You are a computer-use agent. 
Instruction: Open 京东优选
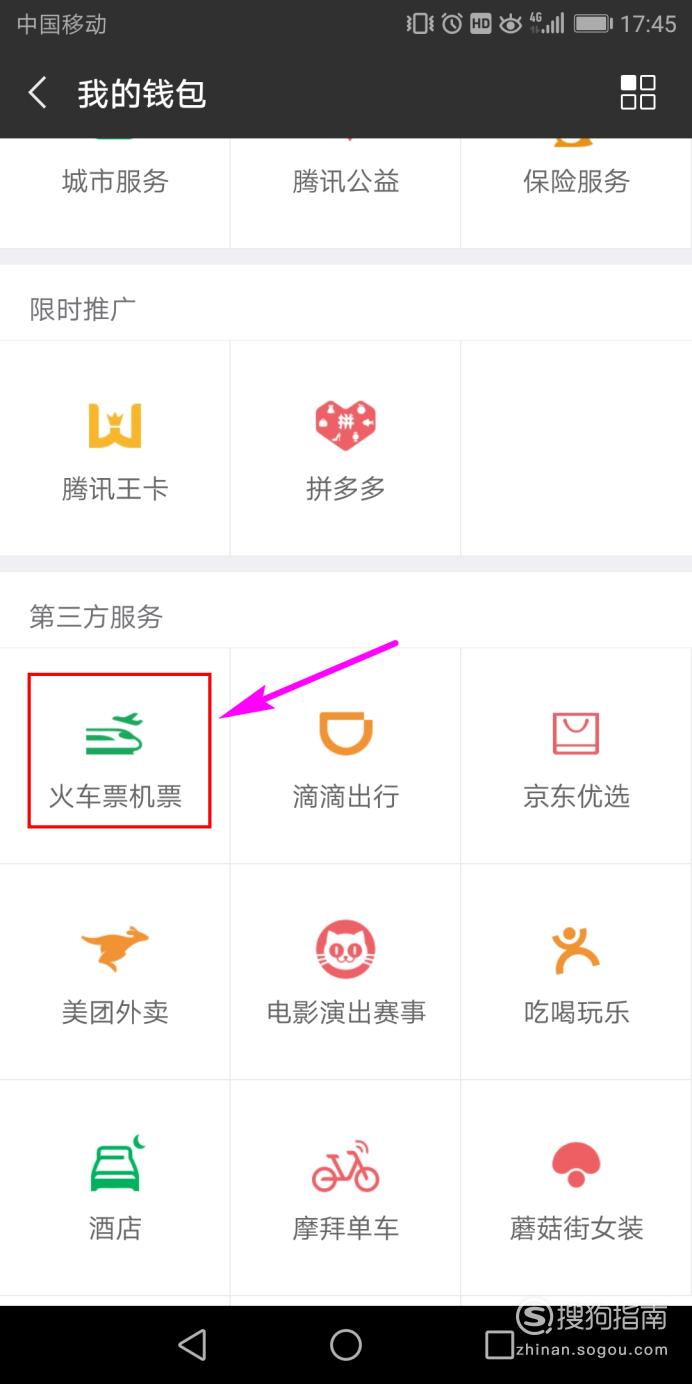577,756
